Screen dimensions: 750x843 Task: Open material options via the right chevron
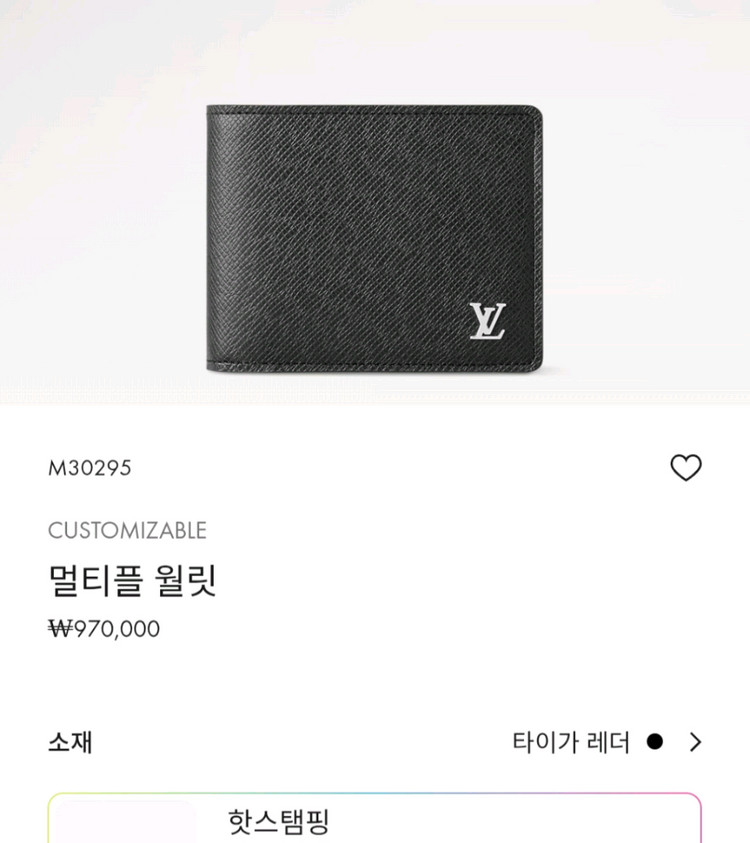tap(698, 742)
